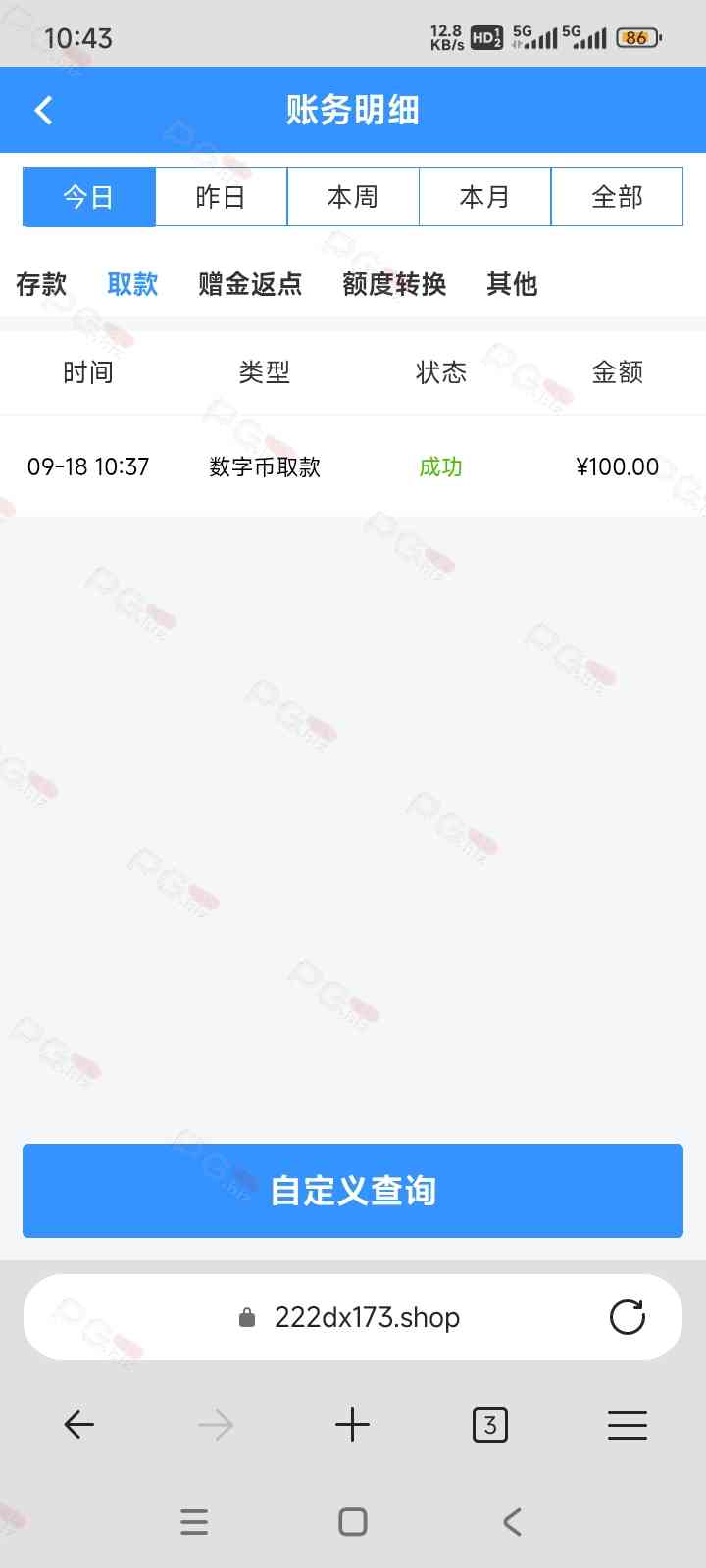
Task: Show records for 本月
Action: tap(484, 197)
